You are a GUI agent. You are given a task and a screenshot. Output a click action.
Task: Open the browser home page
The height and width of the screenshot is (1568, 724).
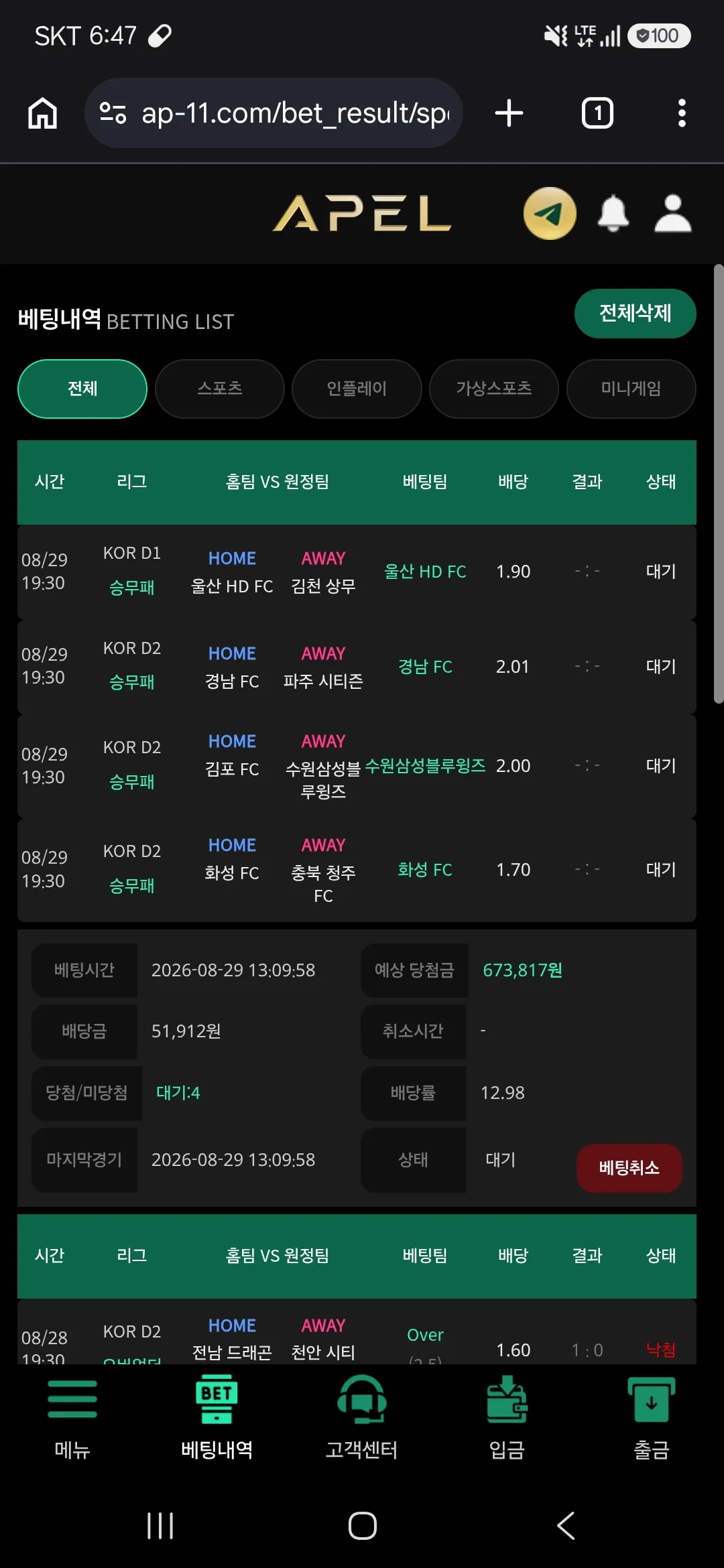[42, 113]
